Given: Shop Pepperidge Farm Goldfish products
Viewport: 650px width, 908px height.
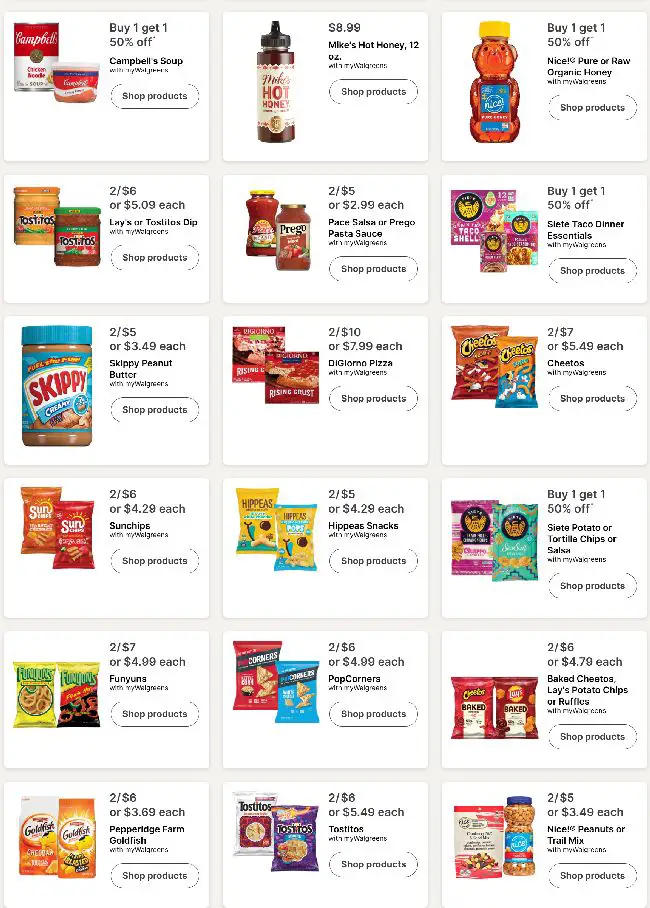Looking at the screenshot, I should (155, 876).
